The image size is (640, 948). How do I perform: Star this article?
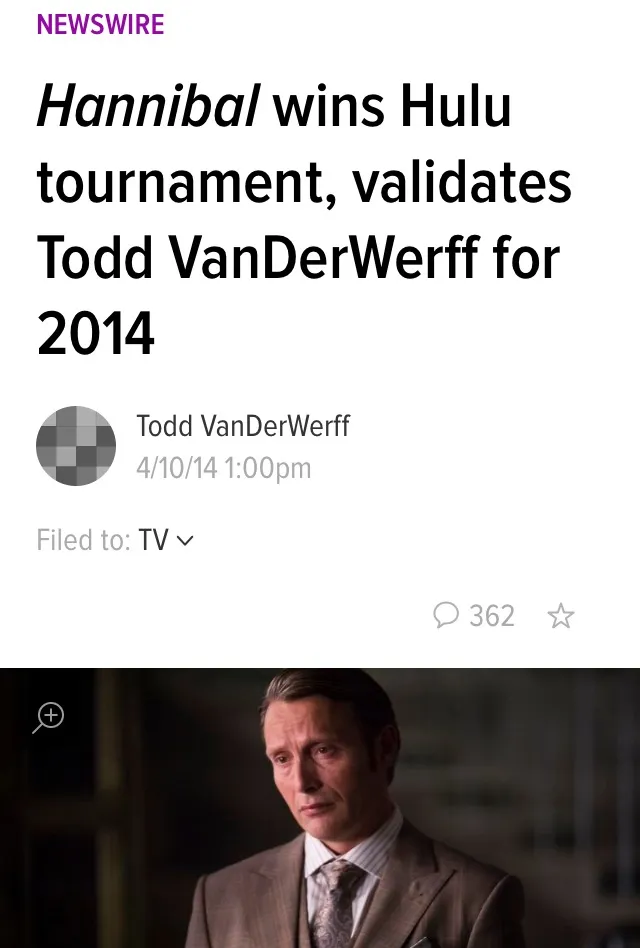(561, 616)
